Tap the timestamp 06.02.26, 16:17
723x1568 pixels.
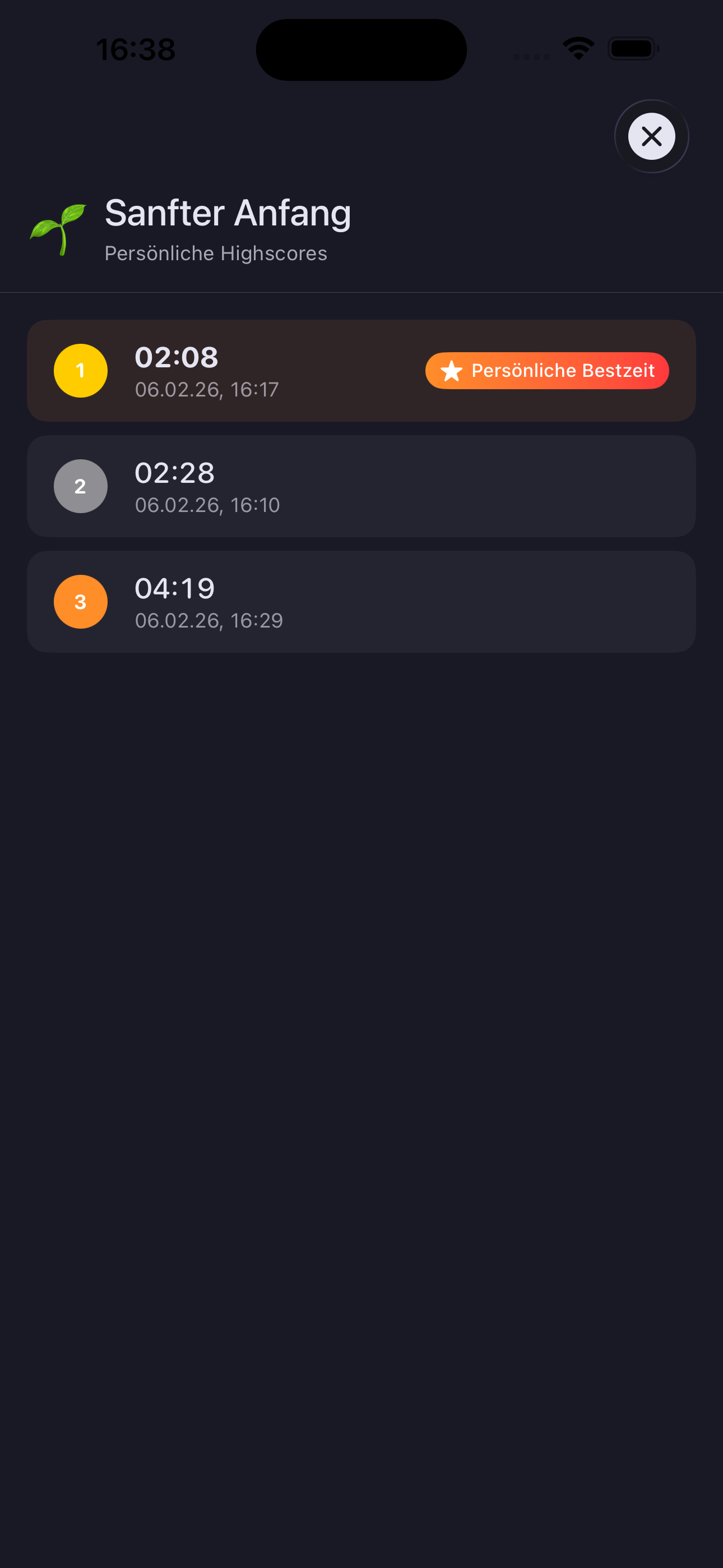point(207,389)
